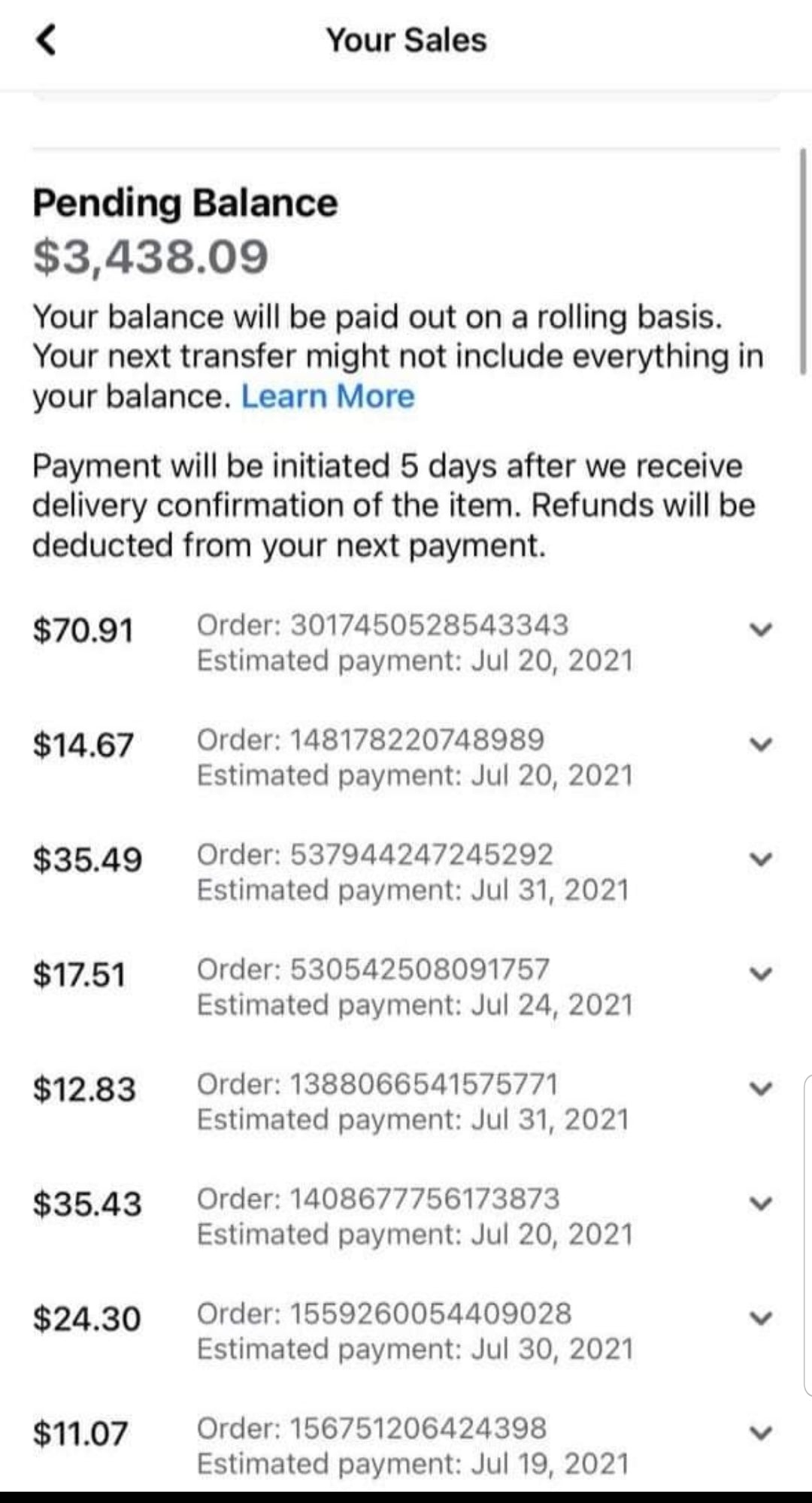Expand the $11.07 order chevron
The height and width of the screenshot is (1503, 812).
click(761, 1433)
